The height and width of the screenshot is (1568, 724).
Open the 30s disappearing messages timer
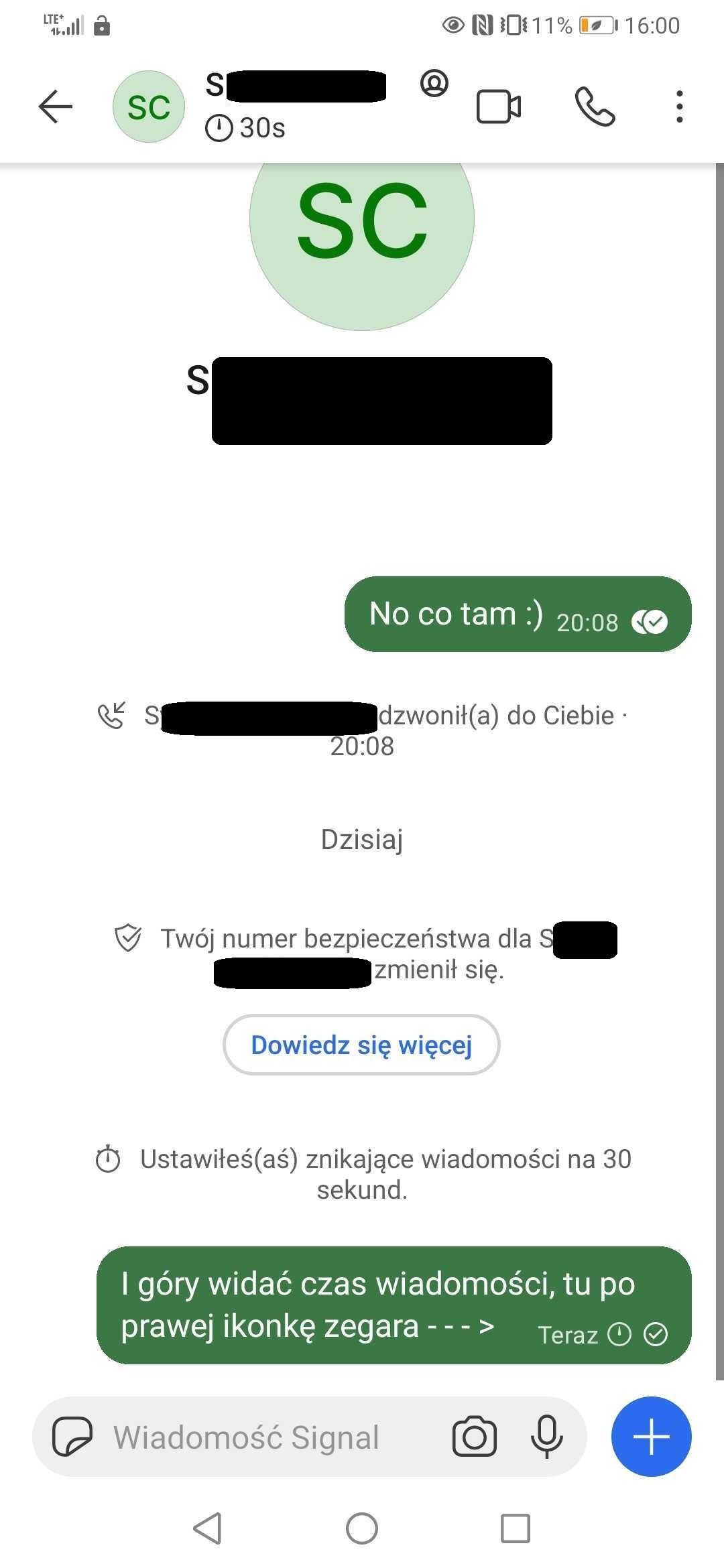246,128
